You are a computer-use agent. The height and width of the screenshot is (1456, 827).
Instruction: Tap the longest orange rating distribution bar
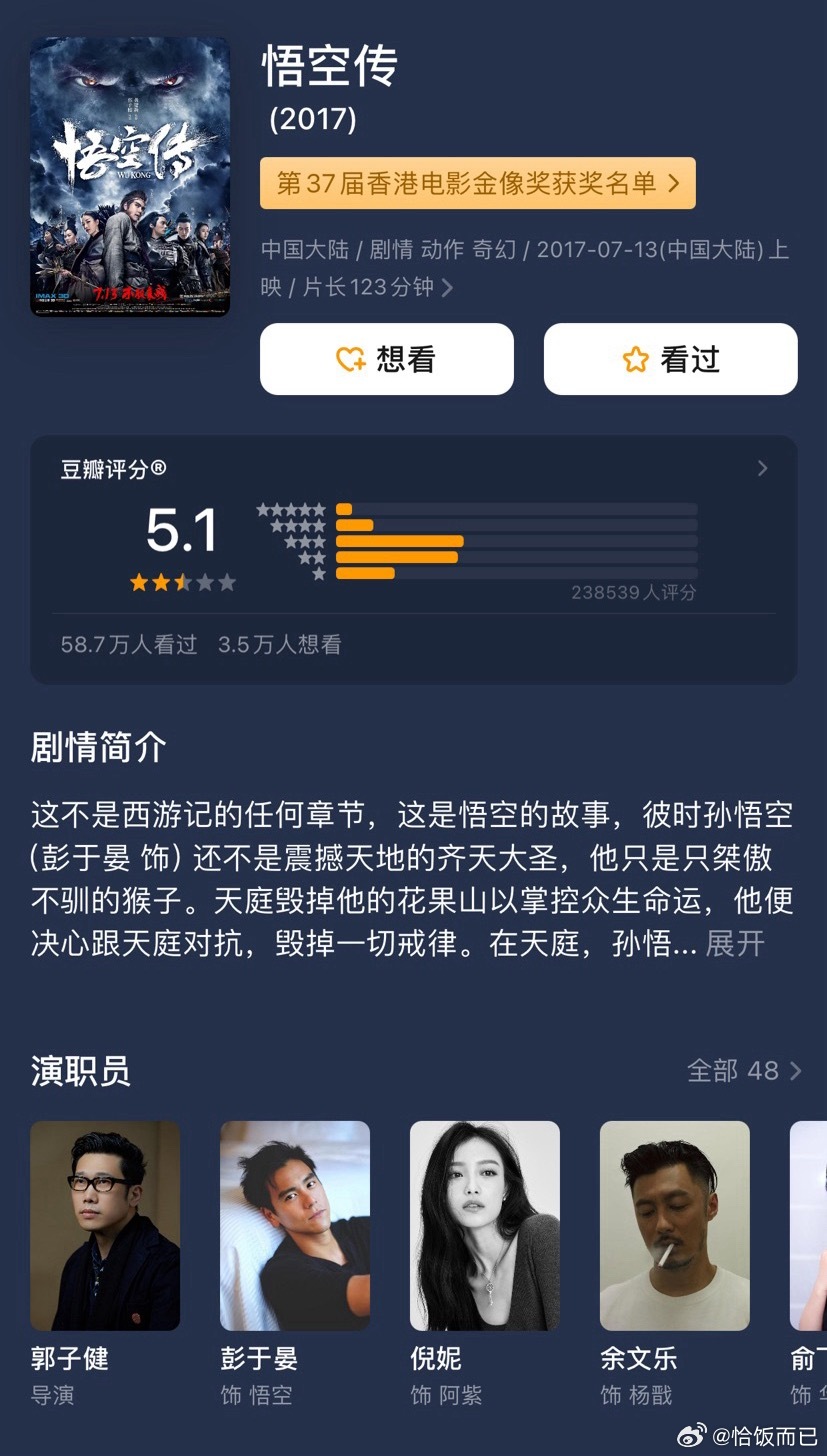(400, 540)
